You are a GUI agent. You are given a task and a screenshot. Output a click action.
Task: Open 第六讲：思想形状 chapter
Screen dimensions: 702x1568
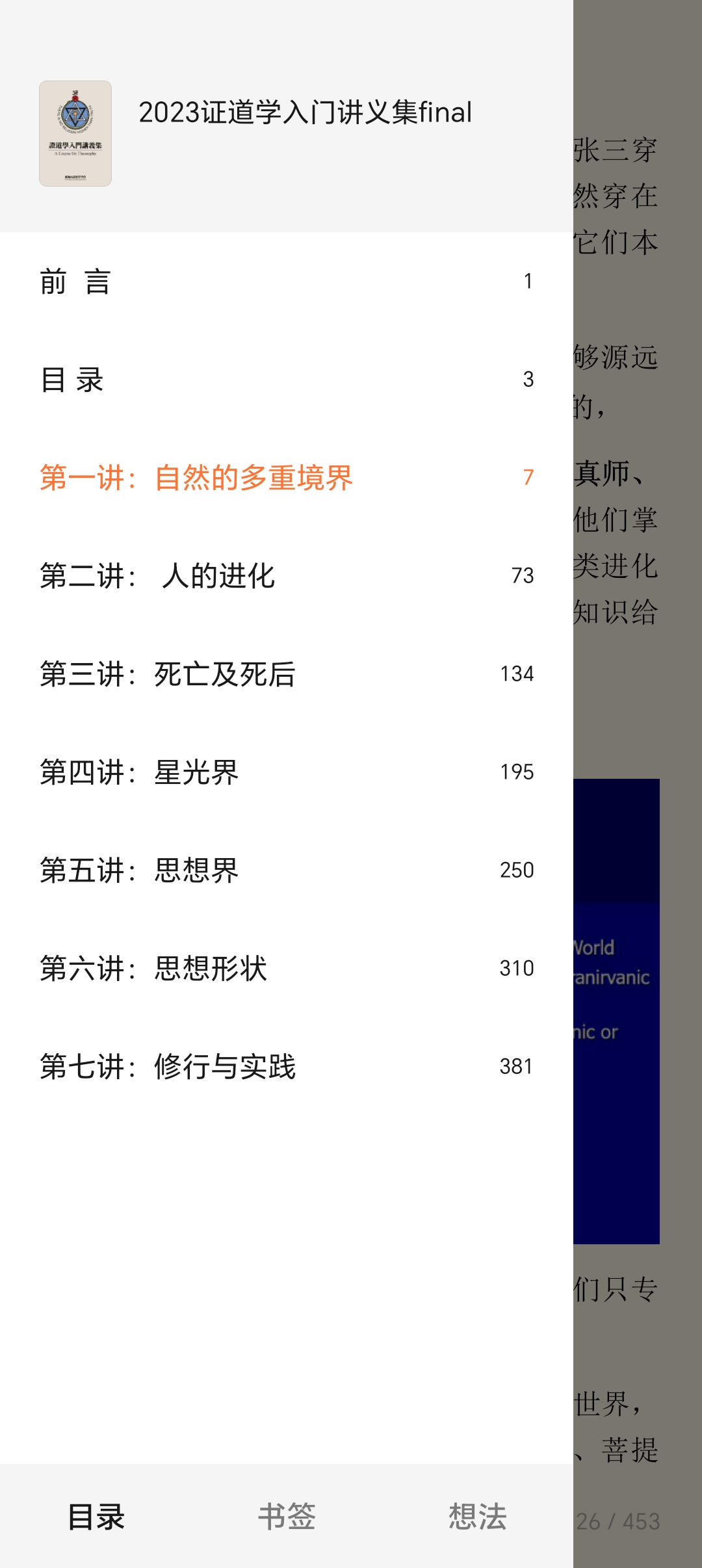286,969
